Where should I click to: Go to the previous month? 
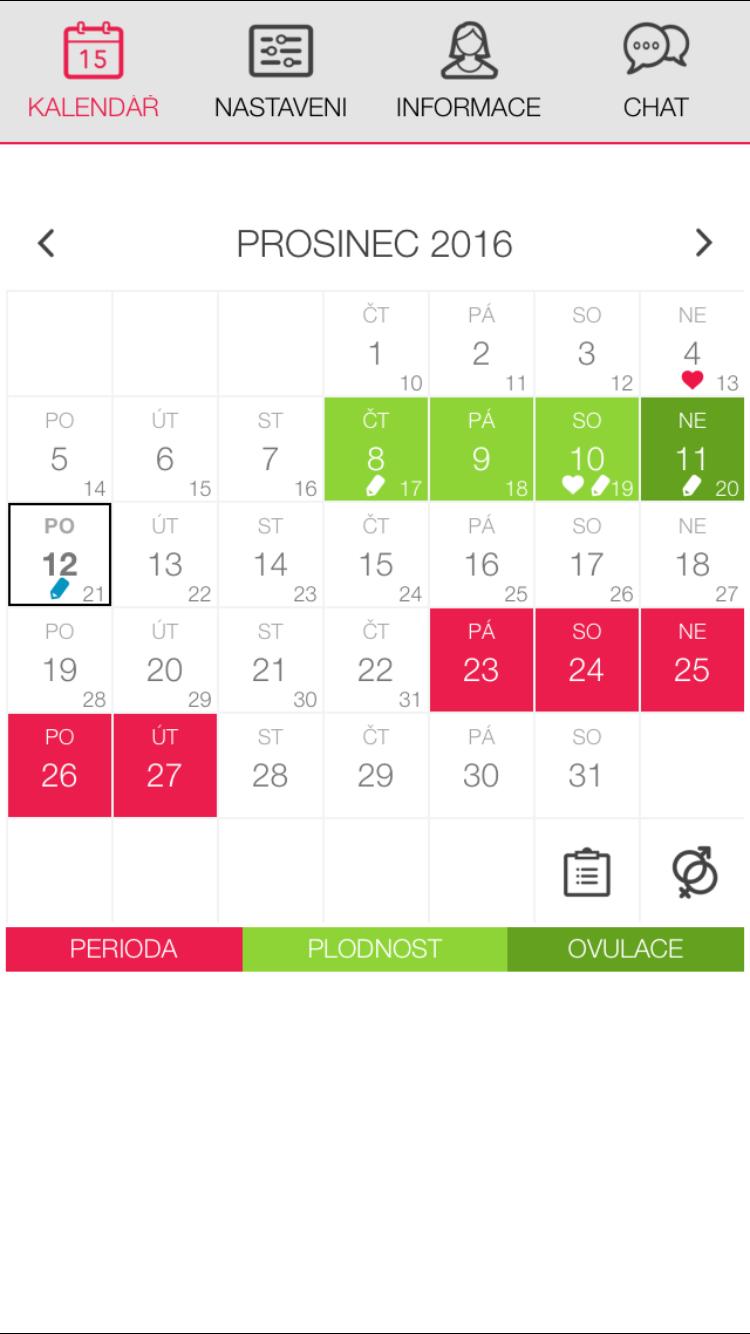tap(46, 243)
